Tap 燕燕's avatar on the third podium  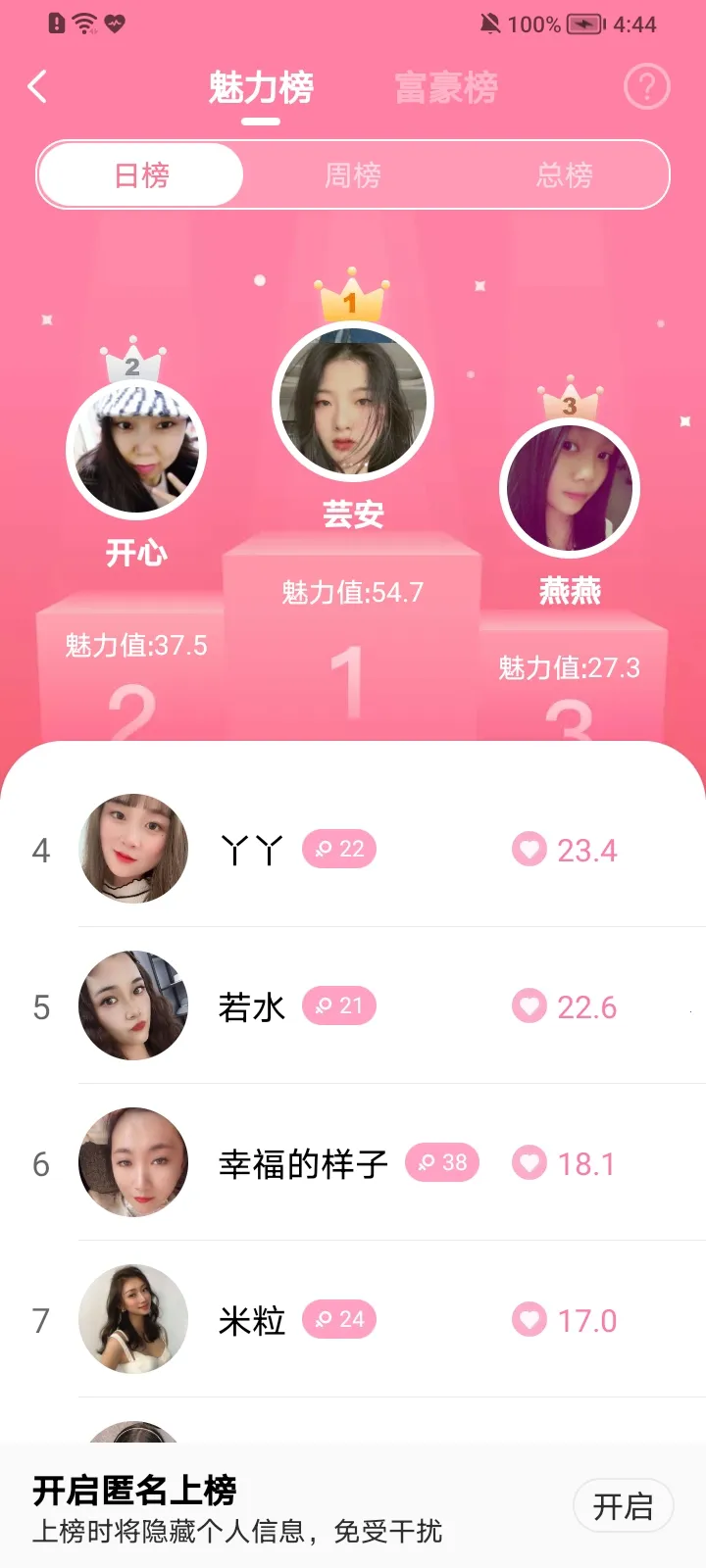pyautogui.click(x=570, y=487)
